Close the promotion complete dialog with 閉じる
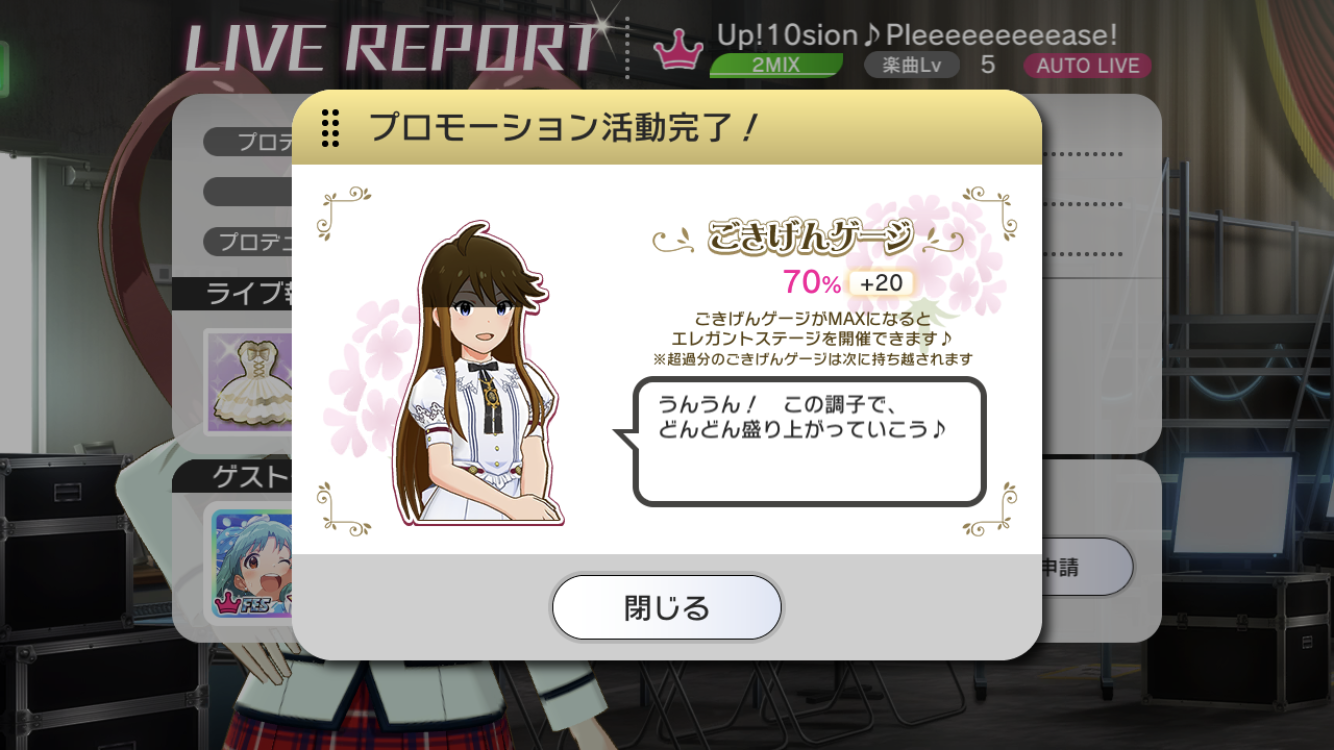1334x750 pixels. pos(666,607)
